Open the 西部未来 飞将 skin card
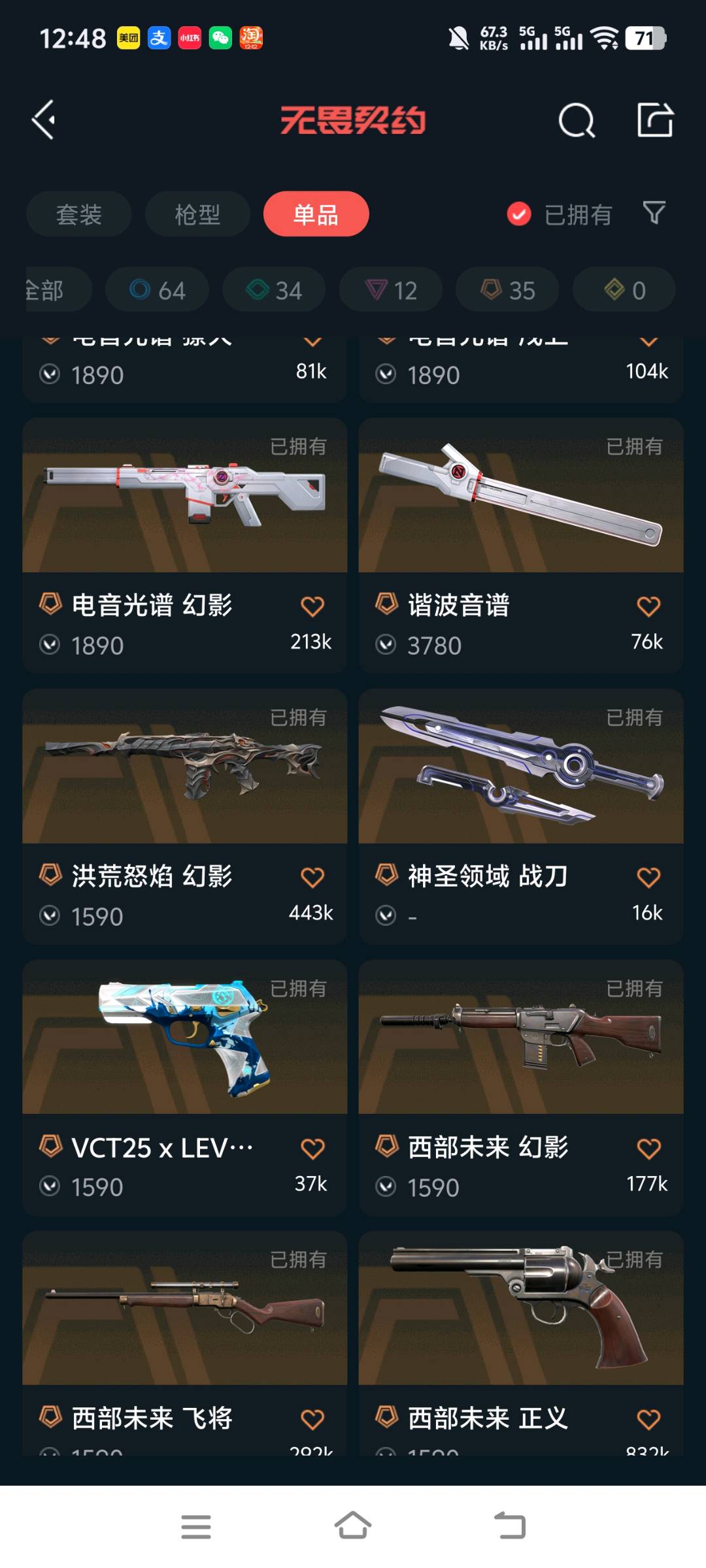The height and width of the screenshot is (1568, 706). tap(185, 1343)
